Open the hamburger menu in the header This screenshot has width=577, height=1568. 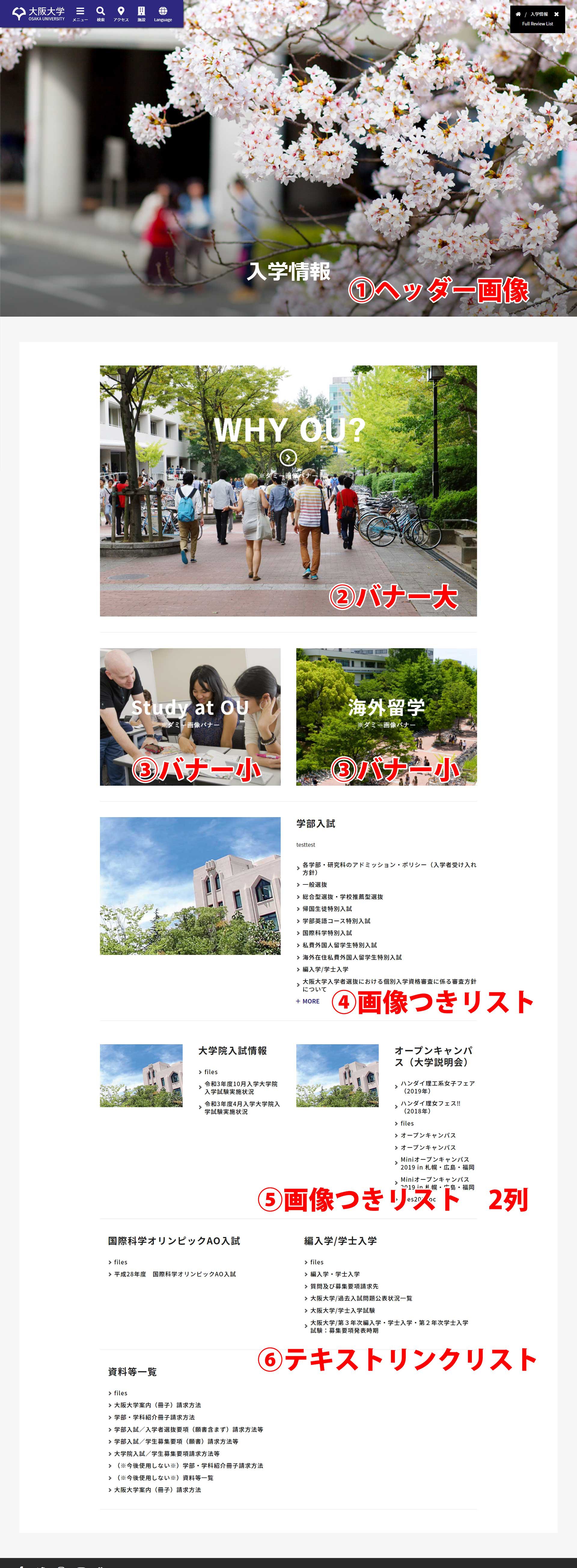[80, 13]
